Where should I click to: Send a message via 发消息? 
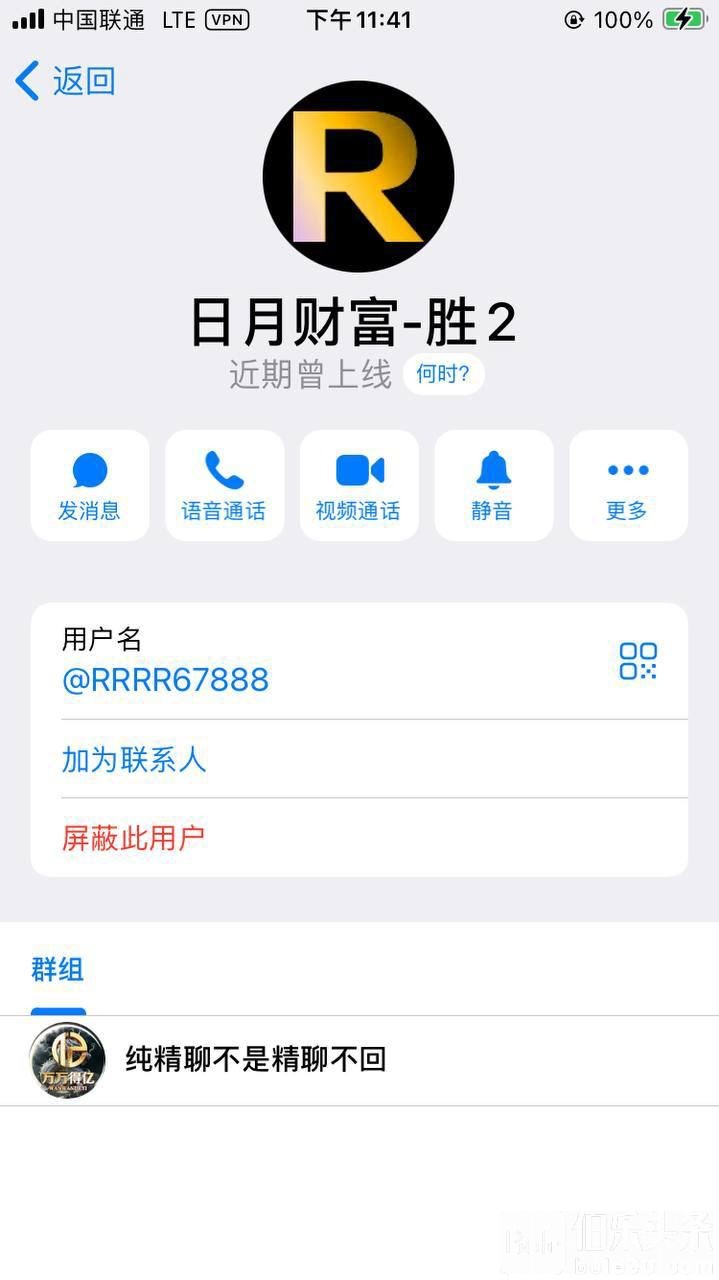[x=90, y=486]
